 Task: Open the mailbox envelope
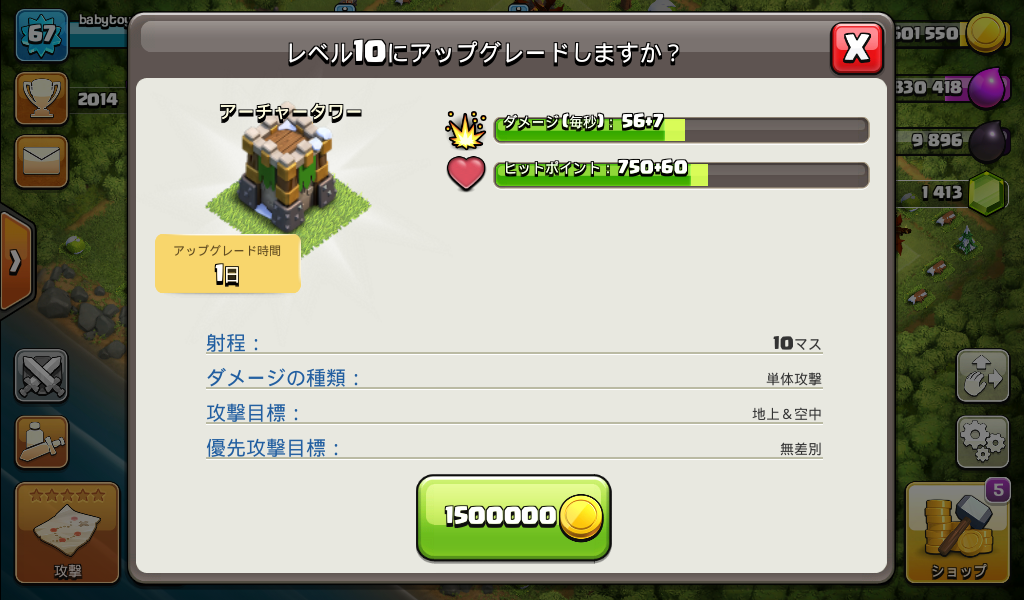point(41,161)
